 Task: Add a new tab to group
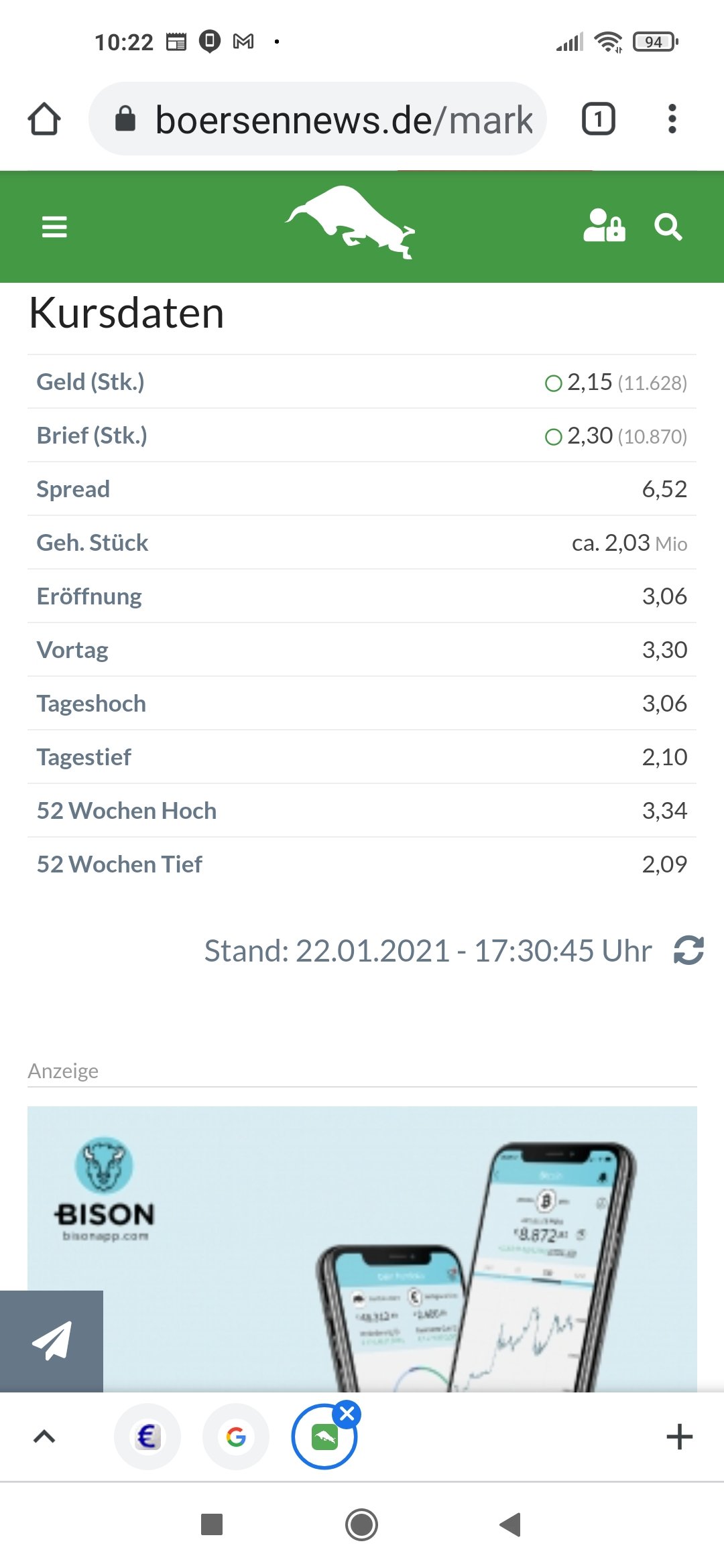click(679, 1437)
